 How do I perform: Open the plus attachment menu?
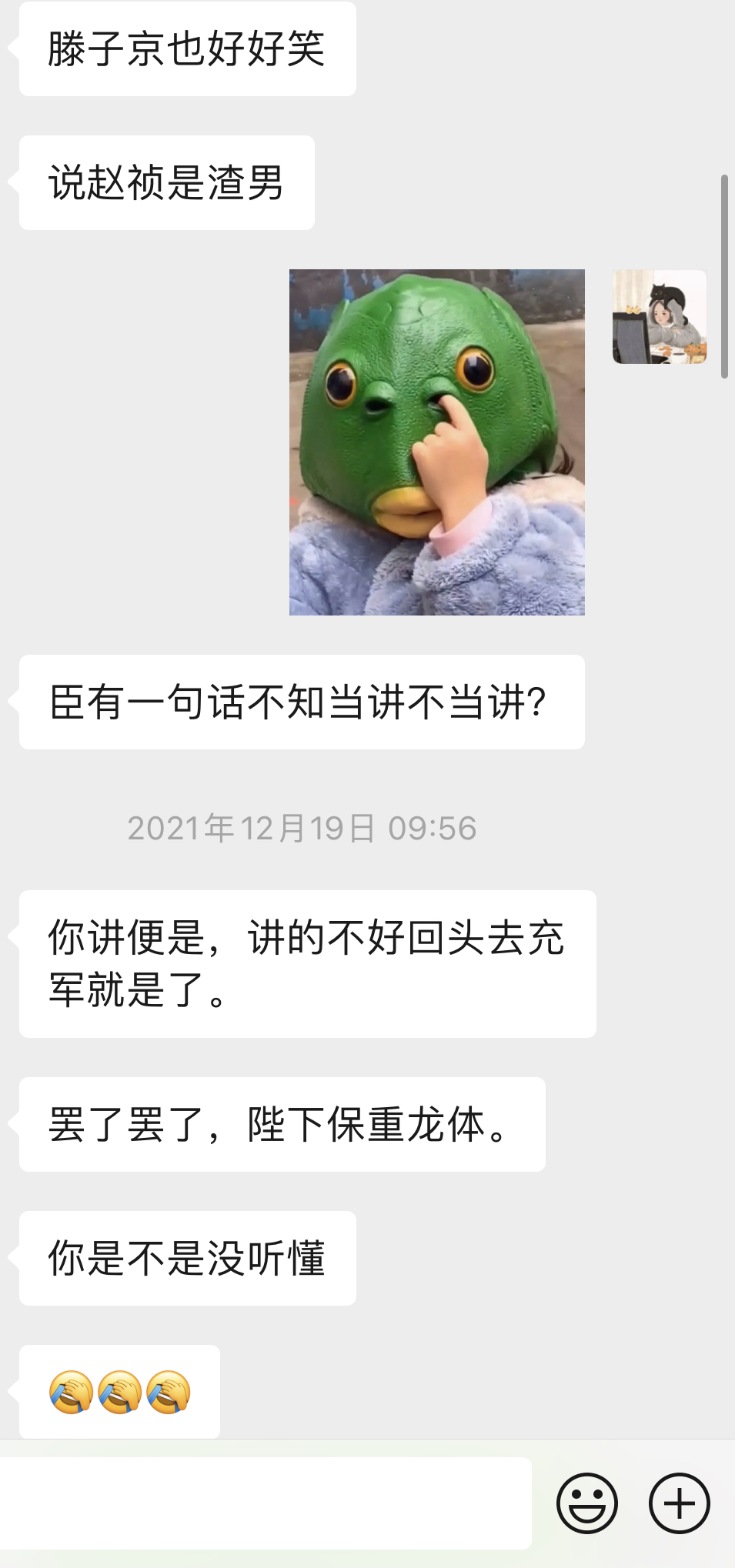click(x=680, y=1503)
